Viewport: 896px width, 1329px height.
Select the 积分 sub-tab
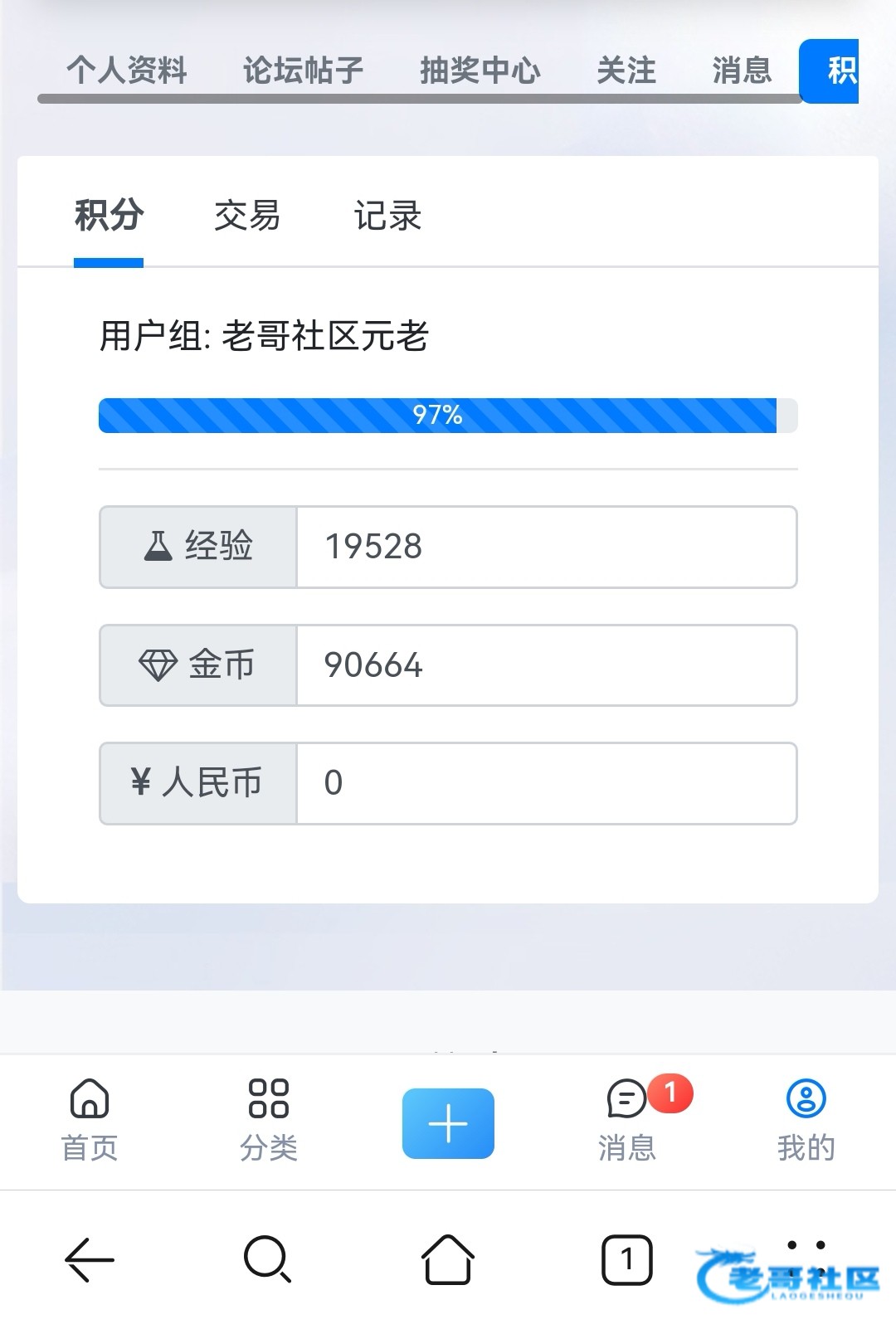coord(109,216)
